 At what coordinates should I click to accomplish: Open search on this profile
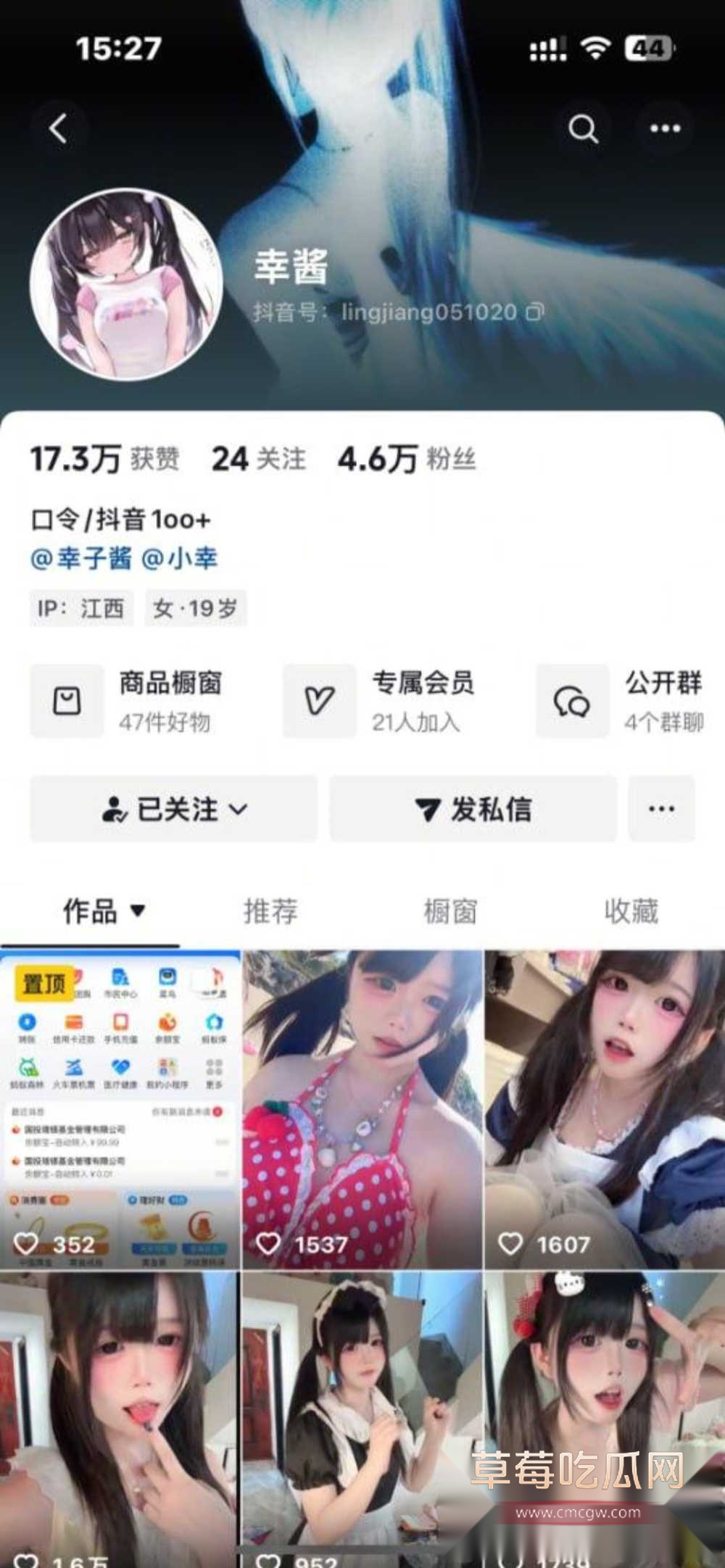tap(583, 128)
